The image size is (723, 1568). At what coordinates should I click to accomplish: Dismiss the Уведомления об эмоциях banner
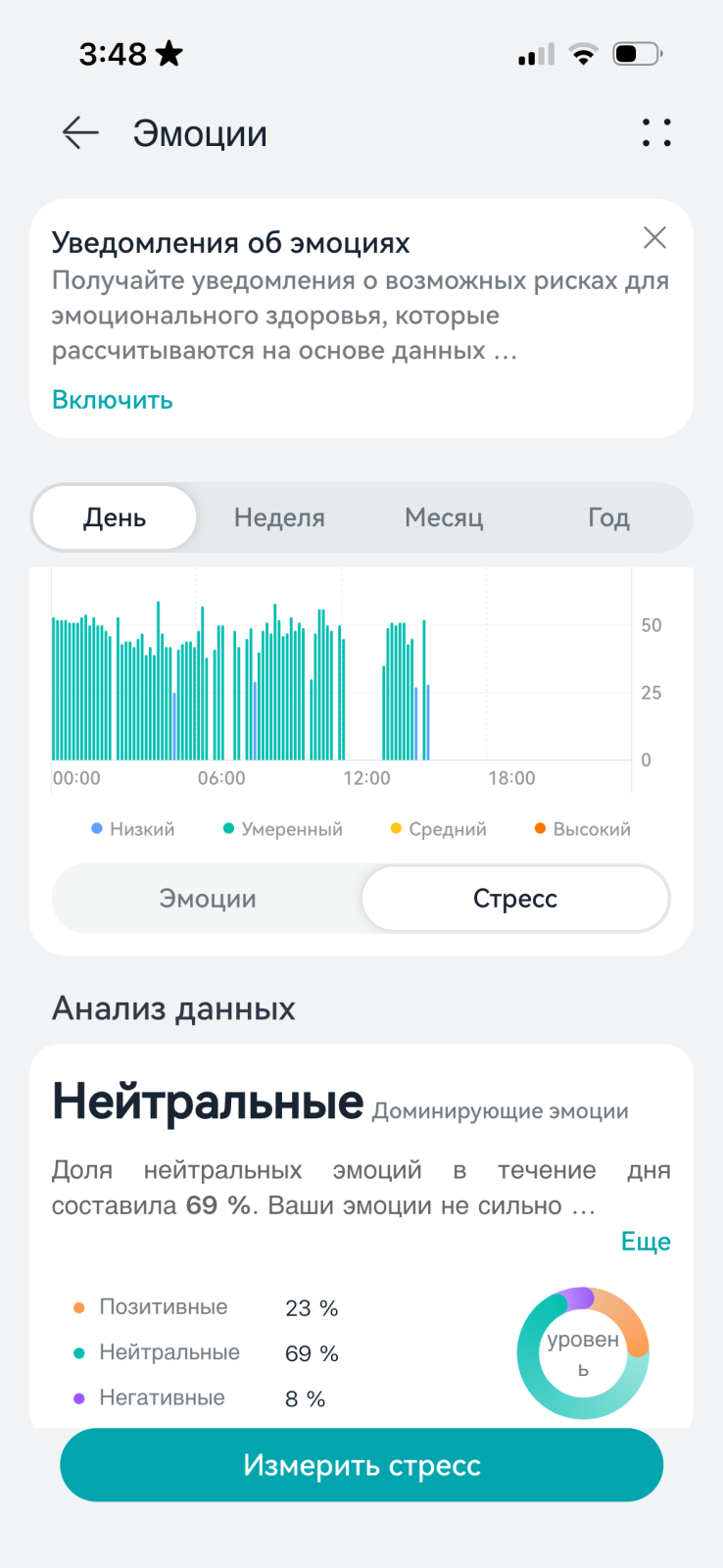click(654, 237)
